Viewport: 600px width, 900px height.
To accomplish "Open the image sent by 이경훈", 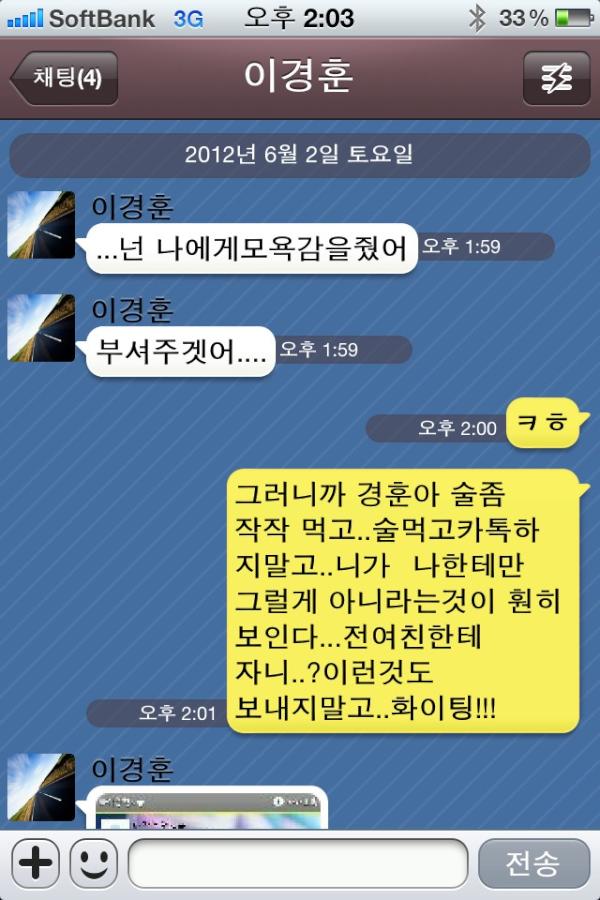I will click(x=210, y=810).
